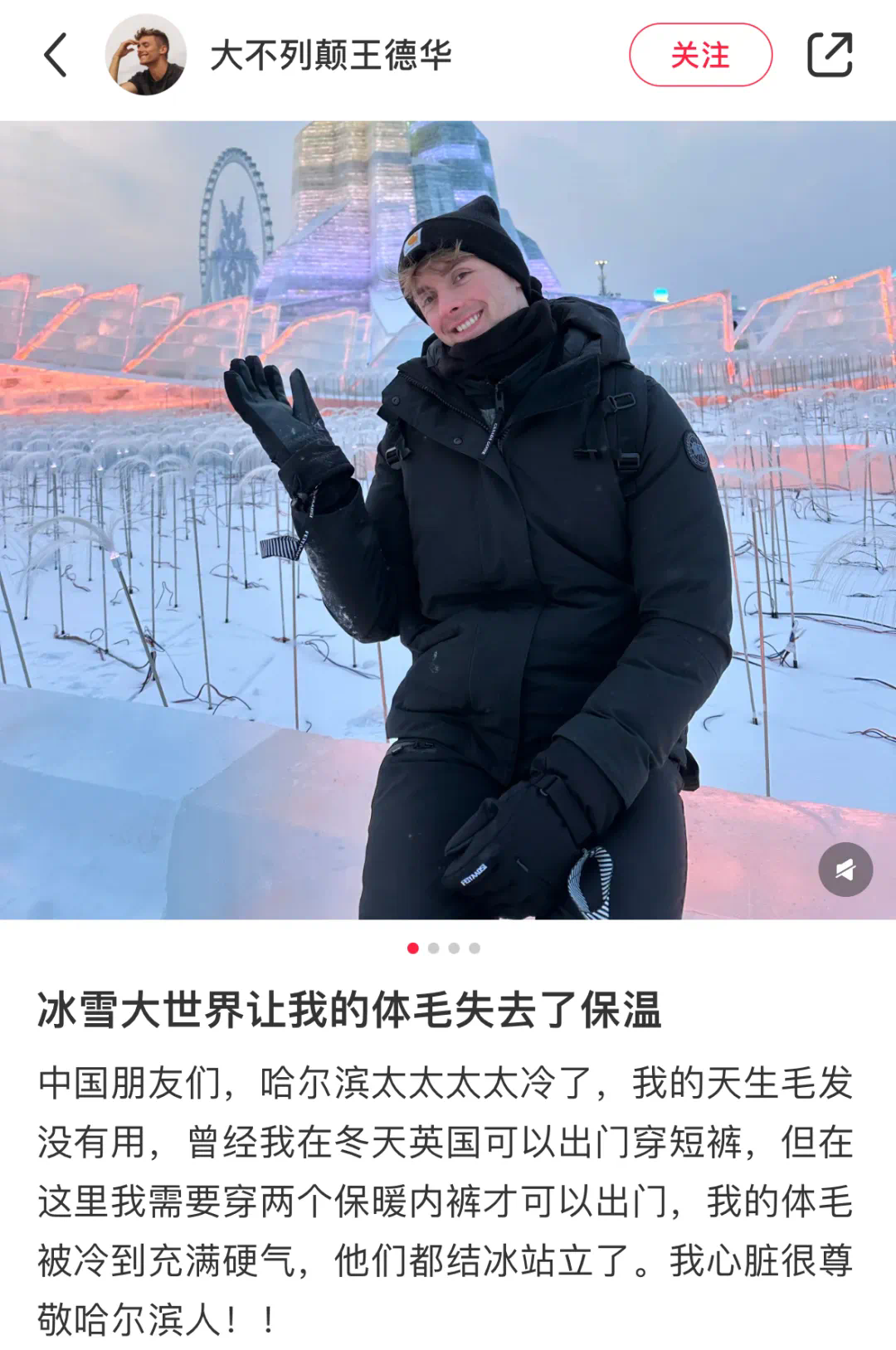Image resolution: width=896 pixels, height=1350 pixels.
Task: Share this post
Action: (830, 56)
